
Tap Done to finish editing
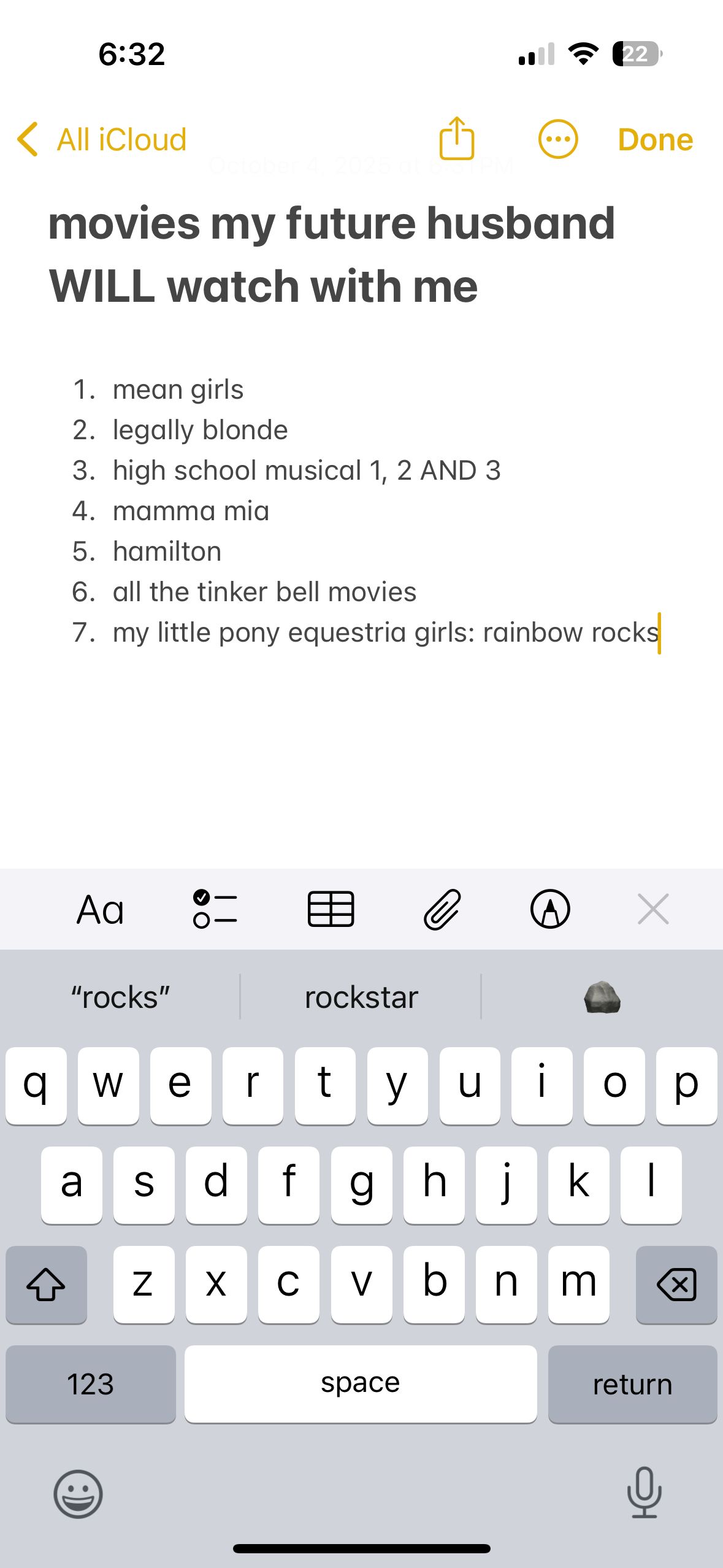[x=654, y=140]
